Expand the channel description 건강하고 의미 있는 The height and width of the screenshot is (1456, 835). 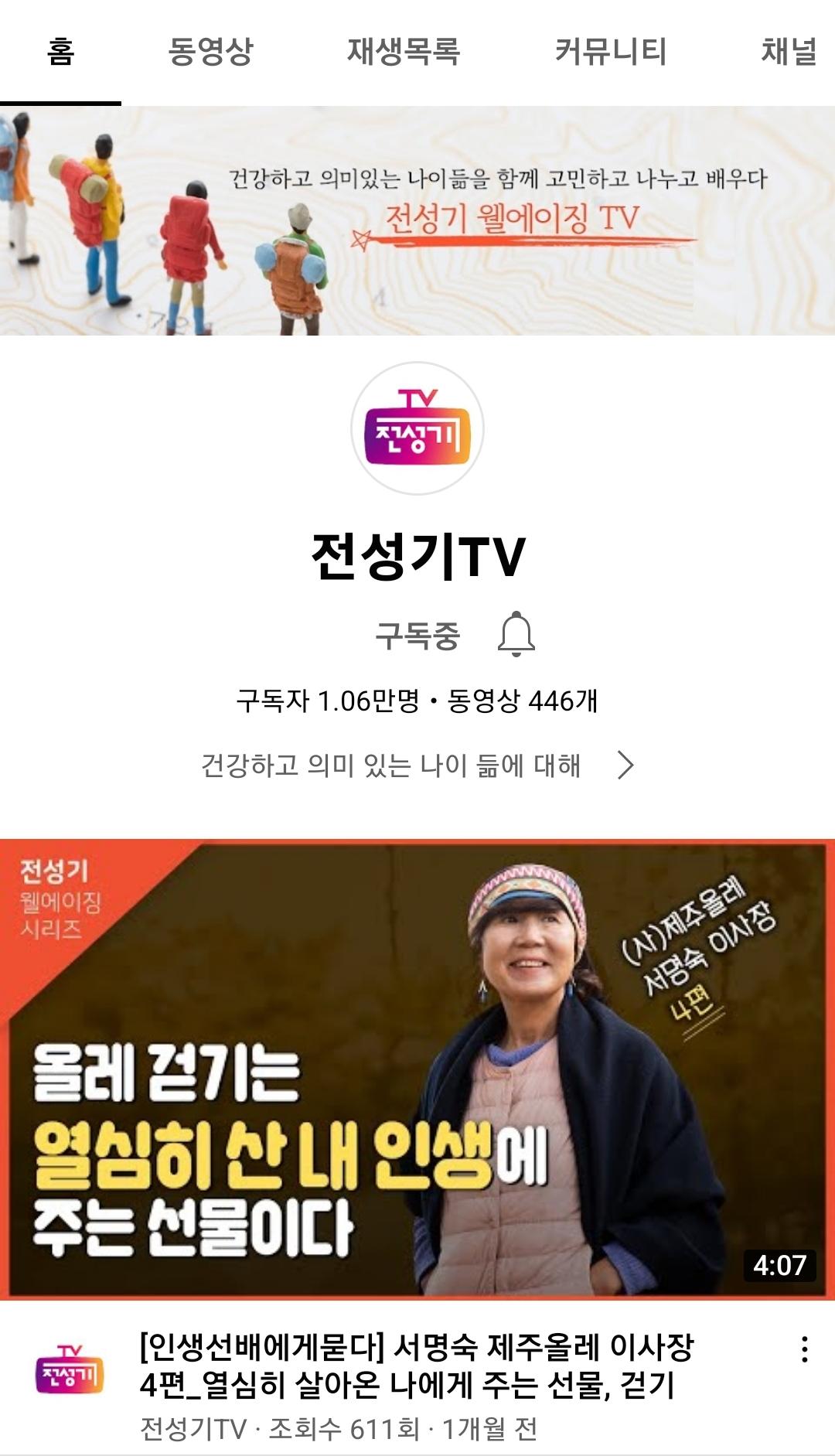tap(417, 766)
